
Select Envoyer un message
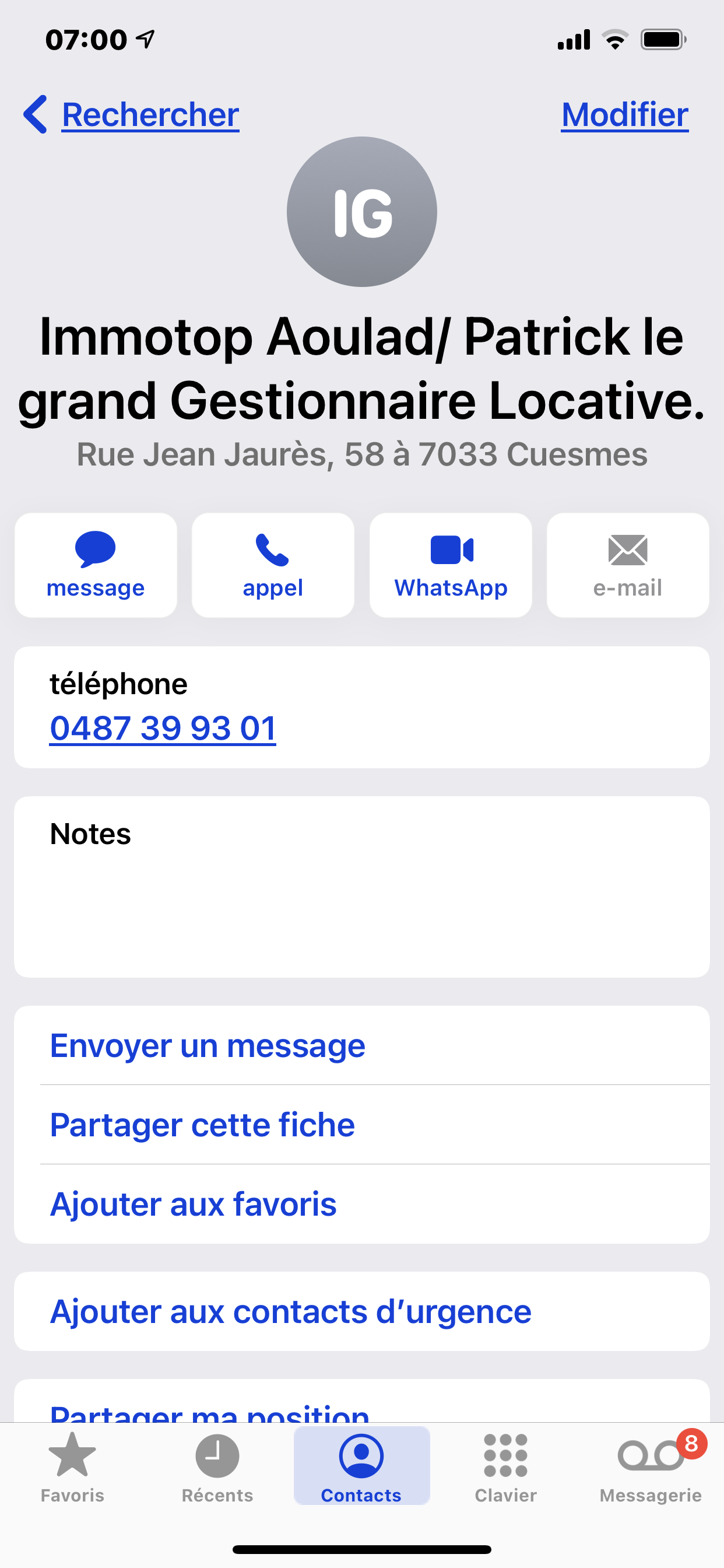208,1046
